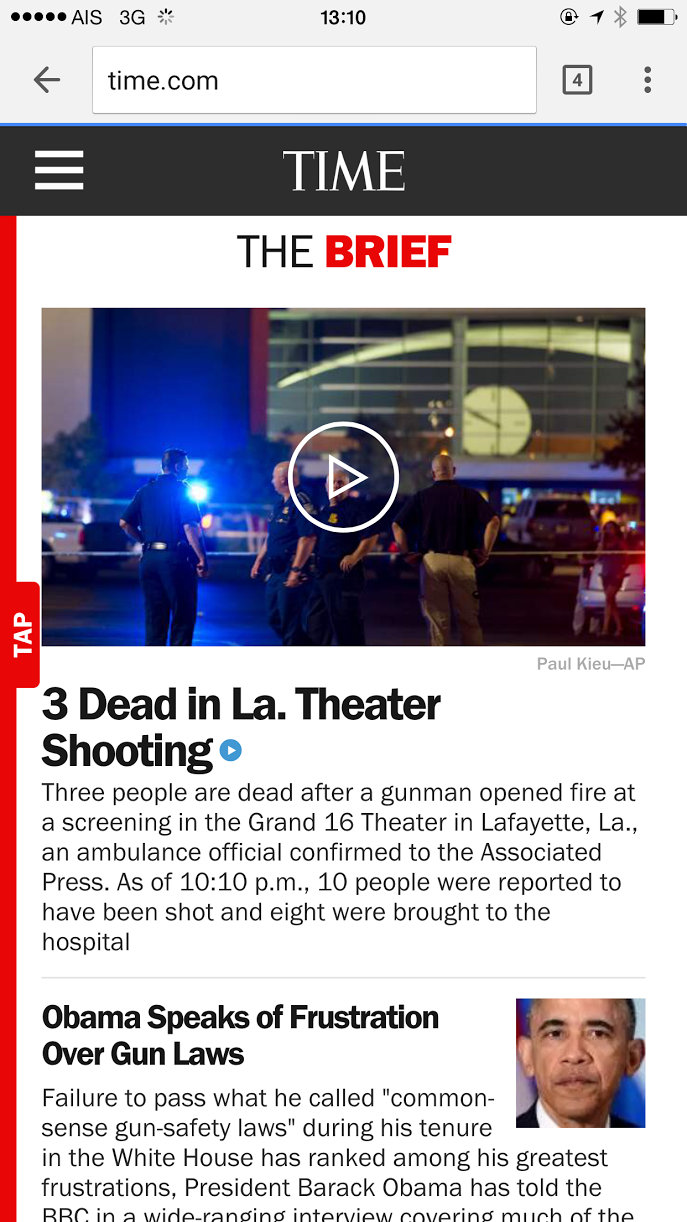Play the theater shooting video
687x1222 pixels.
(x=343, y=477)
